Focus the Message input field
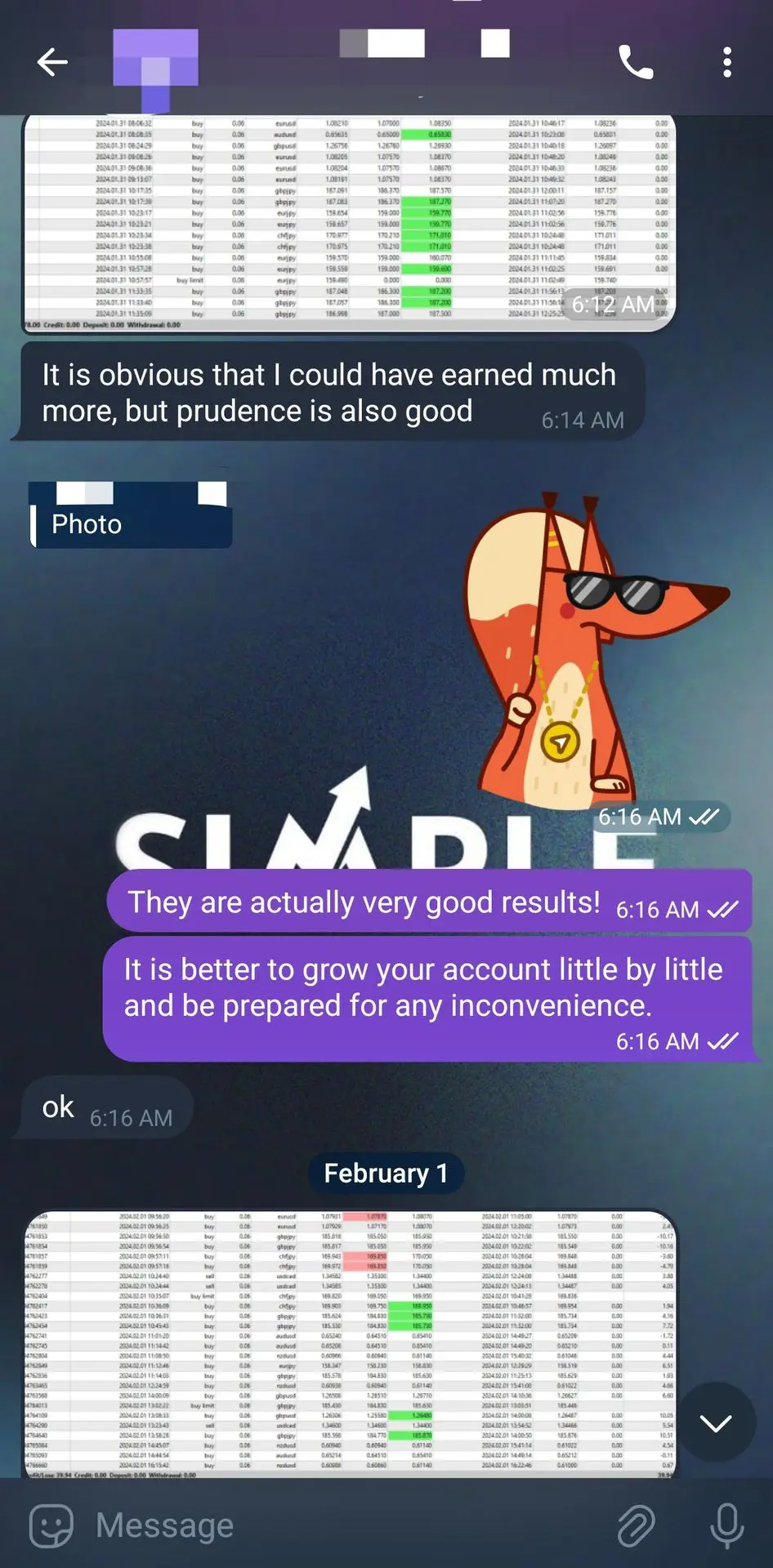The image size is (773, 1568). click(x=343, y=1525)
